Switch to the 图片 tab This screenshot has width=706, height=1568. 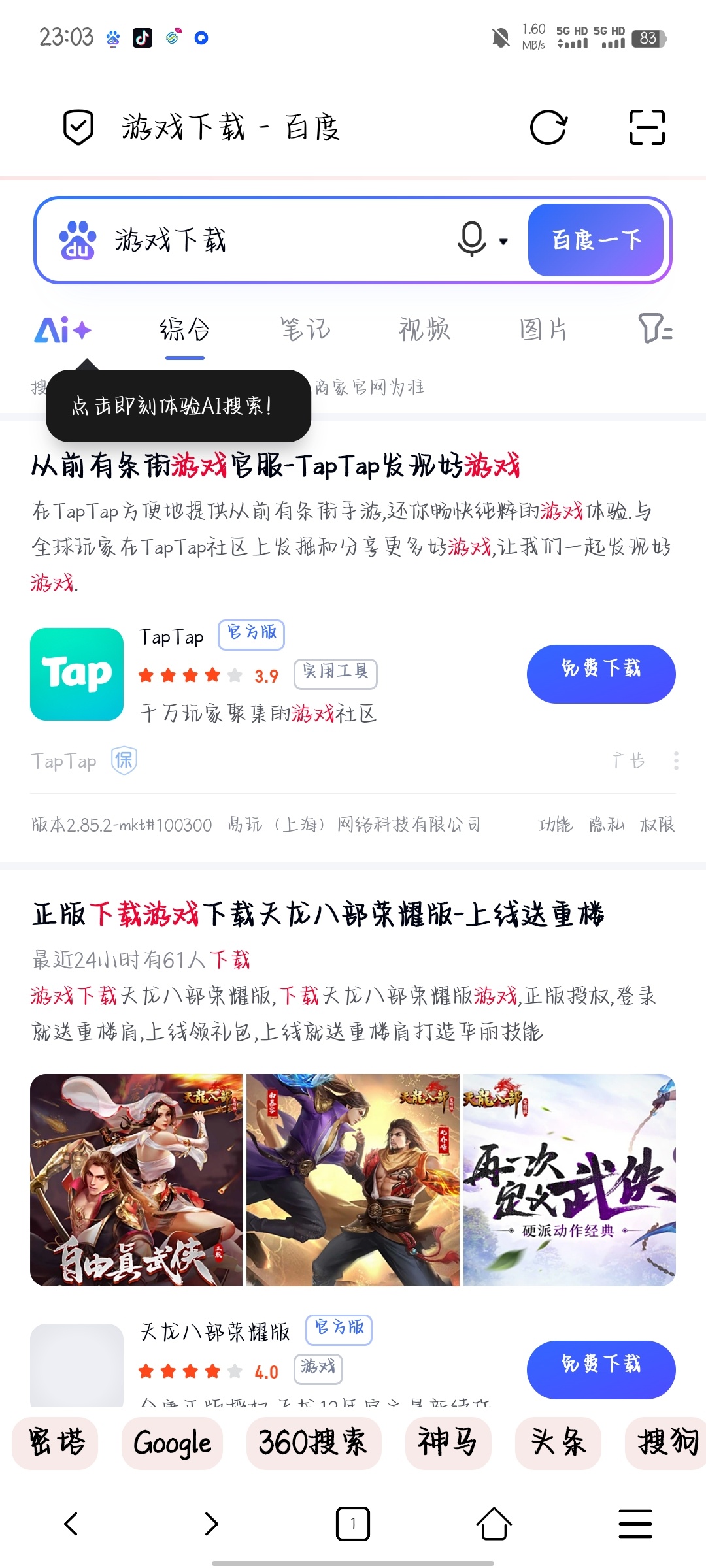tap(543, 330)
